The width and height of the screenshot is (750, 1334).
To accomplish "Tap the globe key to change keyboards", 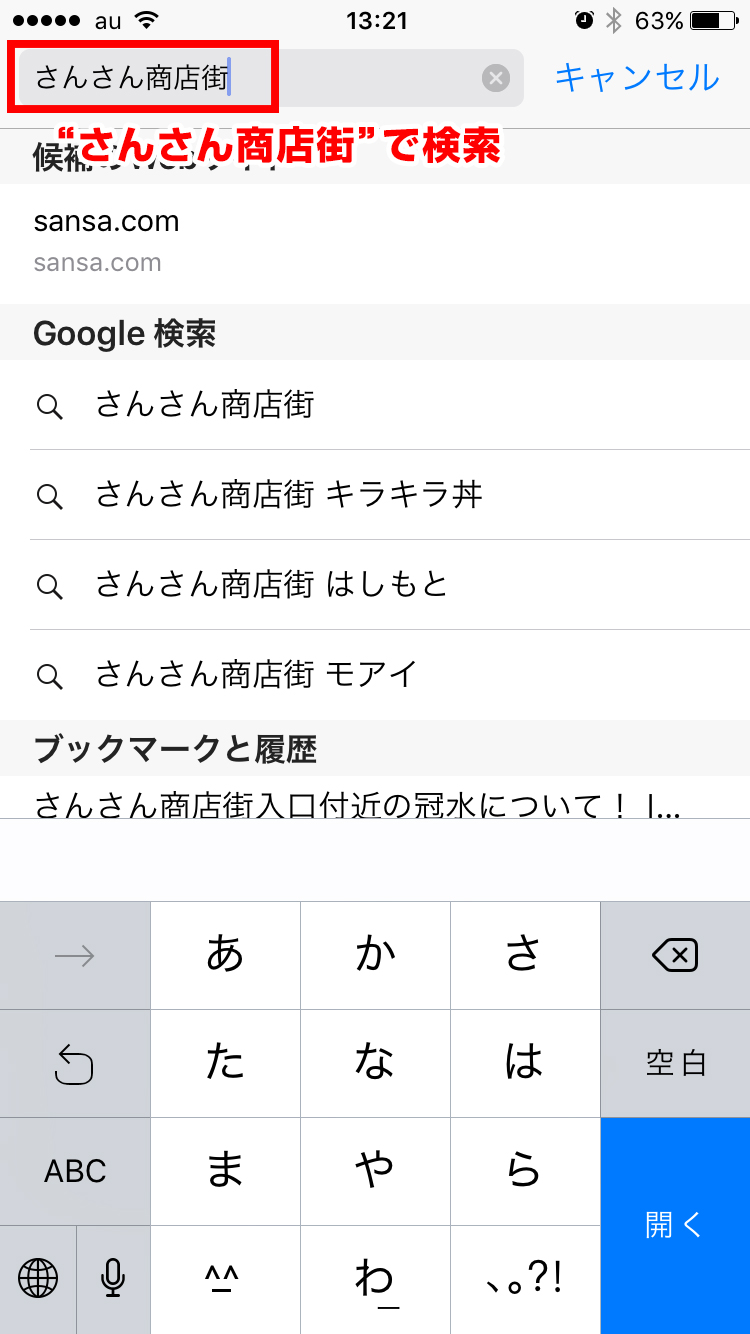I will tap(38, 1280).
